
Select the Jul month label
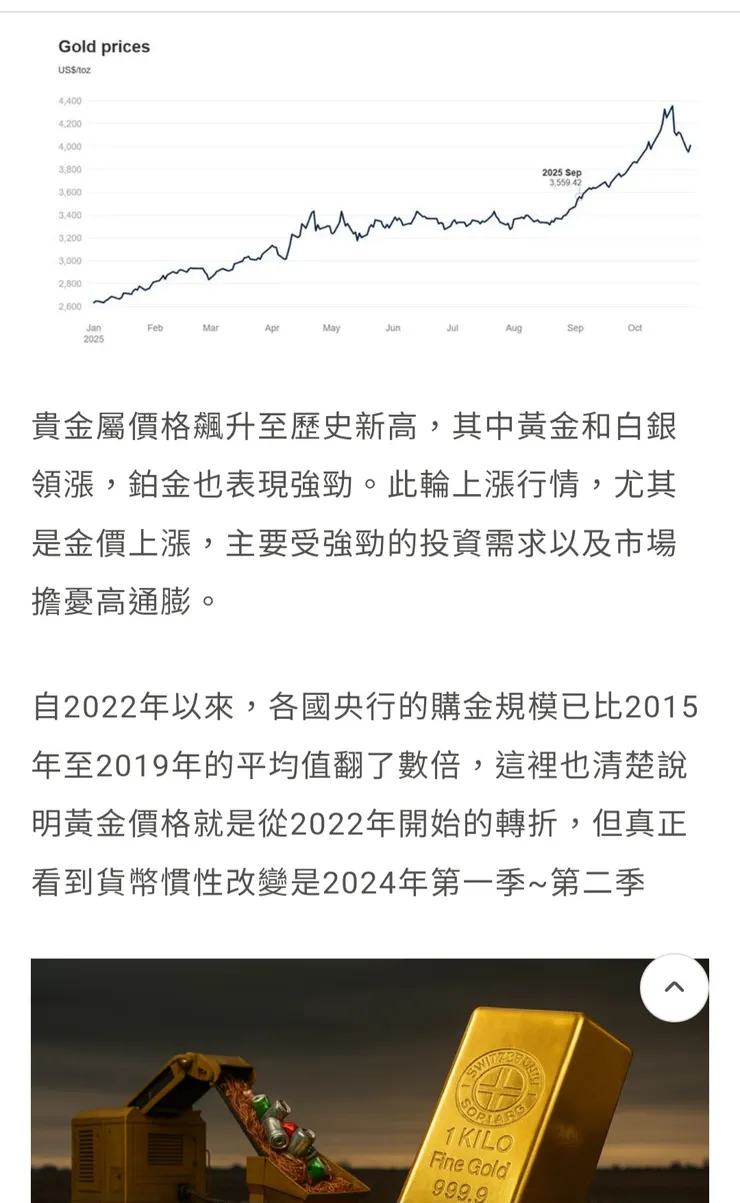click(x=453, y=327)
